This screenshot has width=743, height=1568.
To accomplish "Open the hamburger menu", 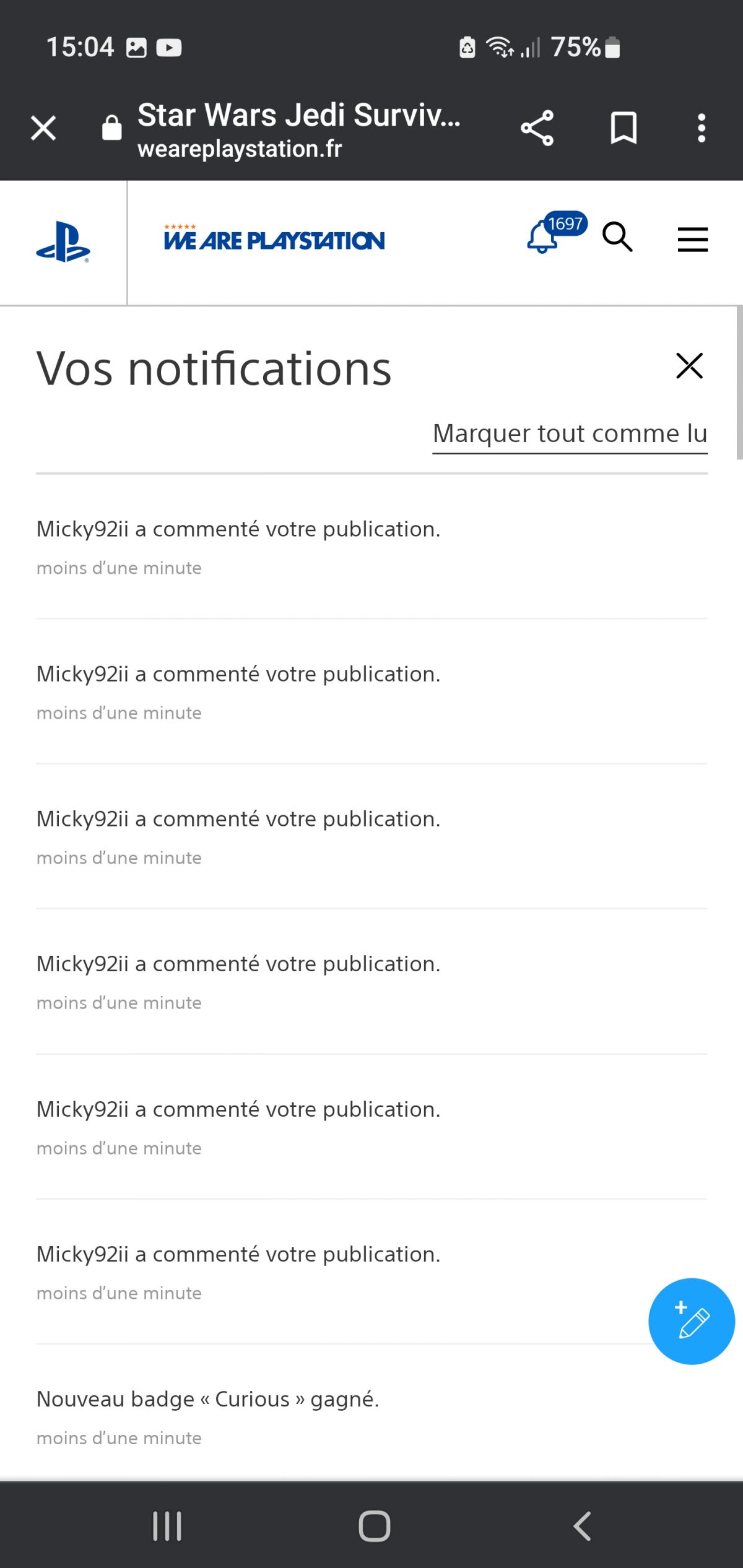I will [x=692, y=239].
